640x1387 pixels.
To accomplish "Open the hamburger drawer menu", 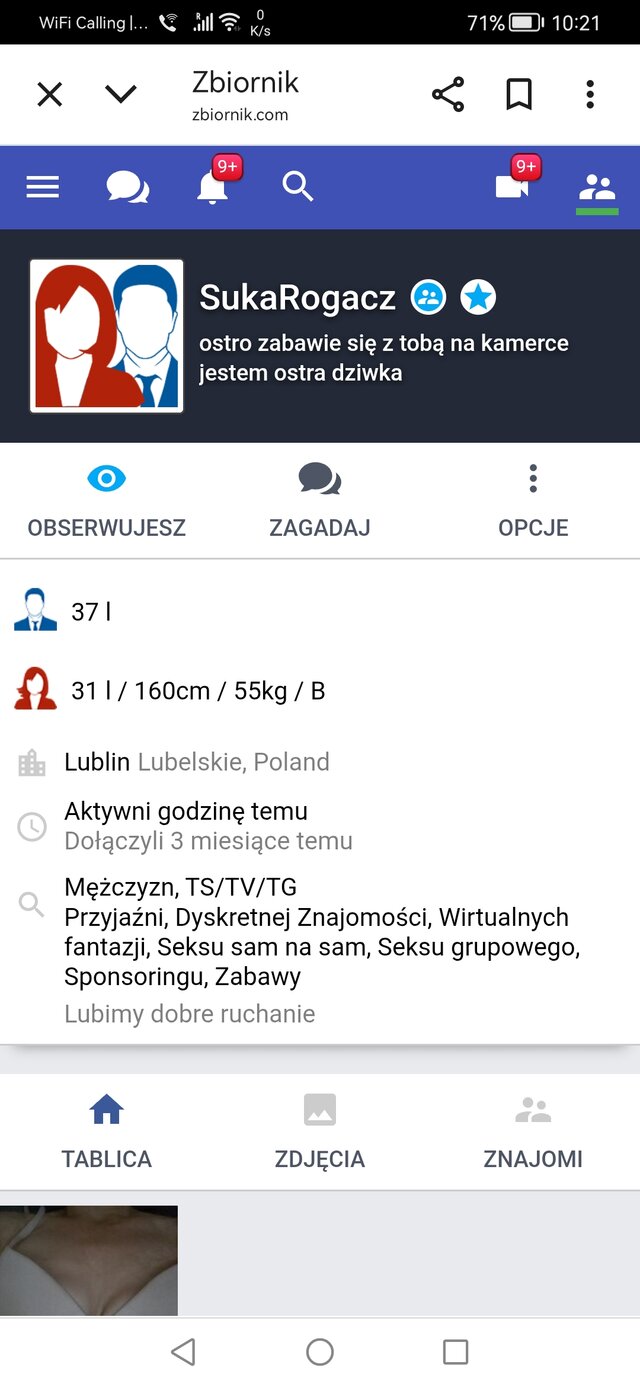I will [x=43, y=187].
